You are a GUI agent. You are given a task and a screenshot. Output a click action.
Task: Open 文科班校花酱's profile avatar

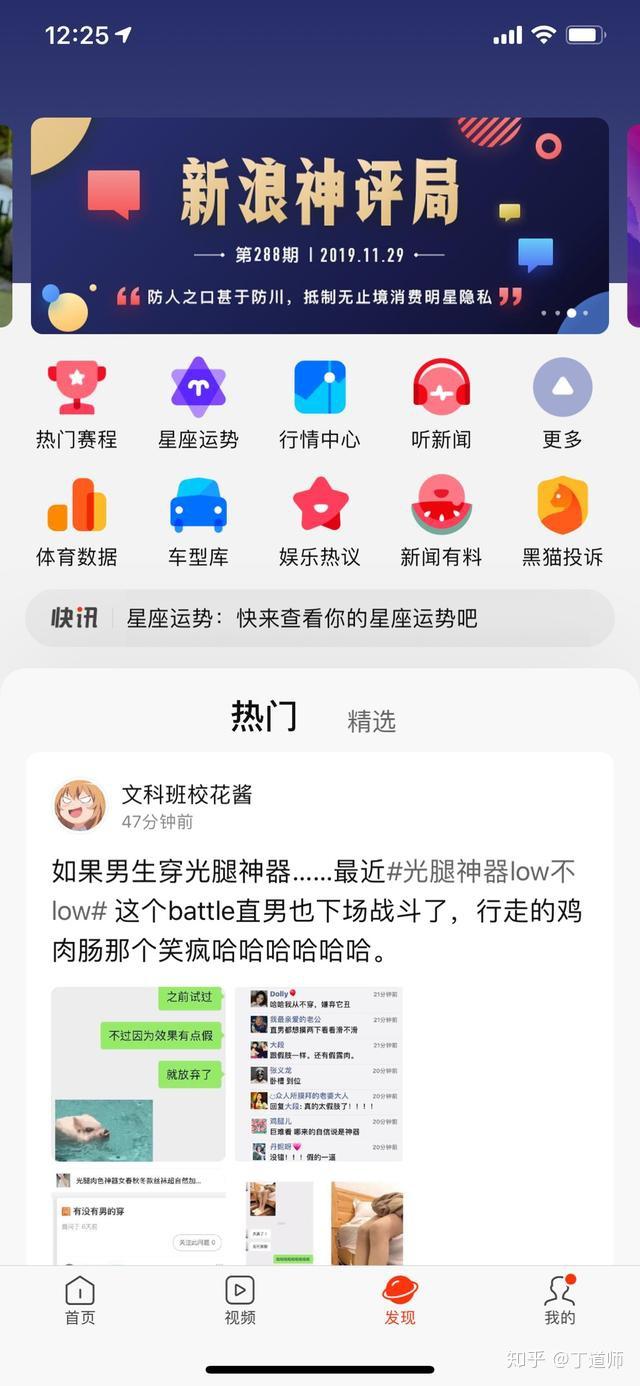[x=80, y=806]
